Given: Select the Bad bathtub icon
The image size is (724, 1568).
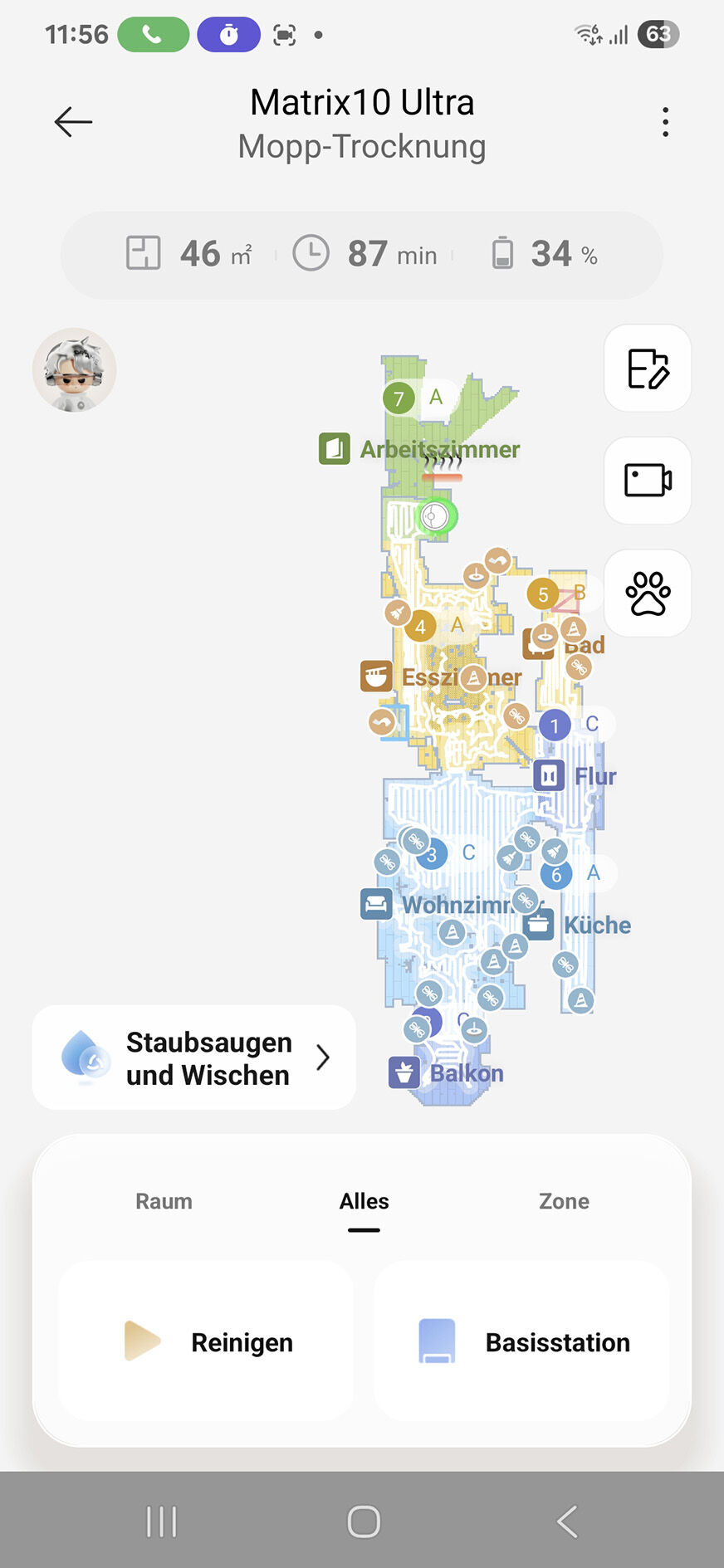Looking at the screenshot, I should (538, 643).
